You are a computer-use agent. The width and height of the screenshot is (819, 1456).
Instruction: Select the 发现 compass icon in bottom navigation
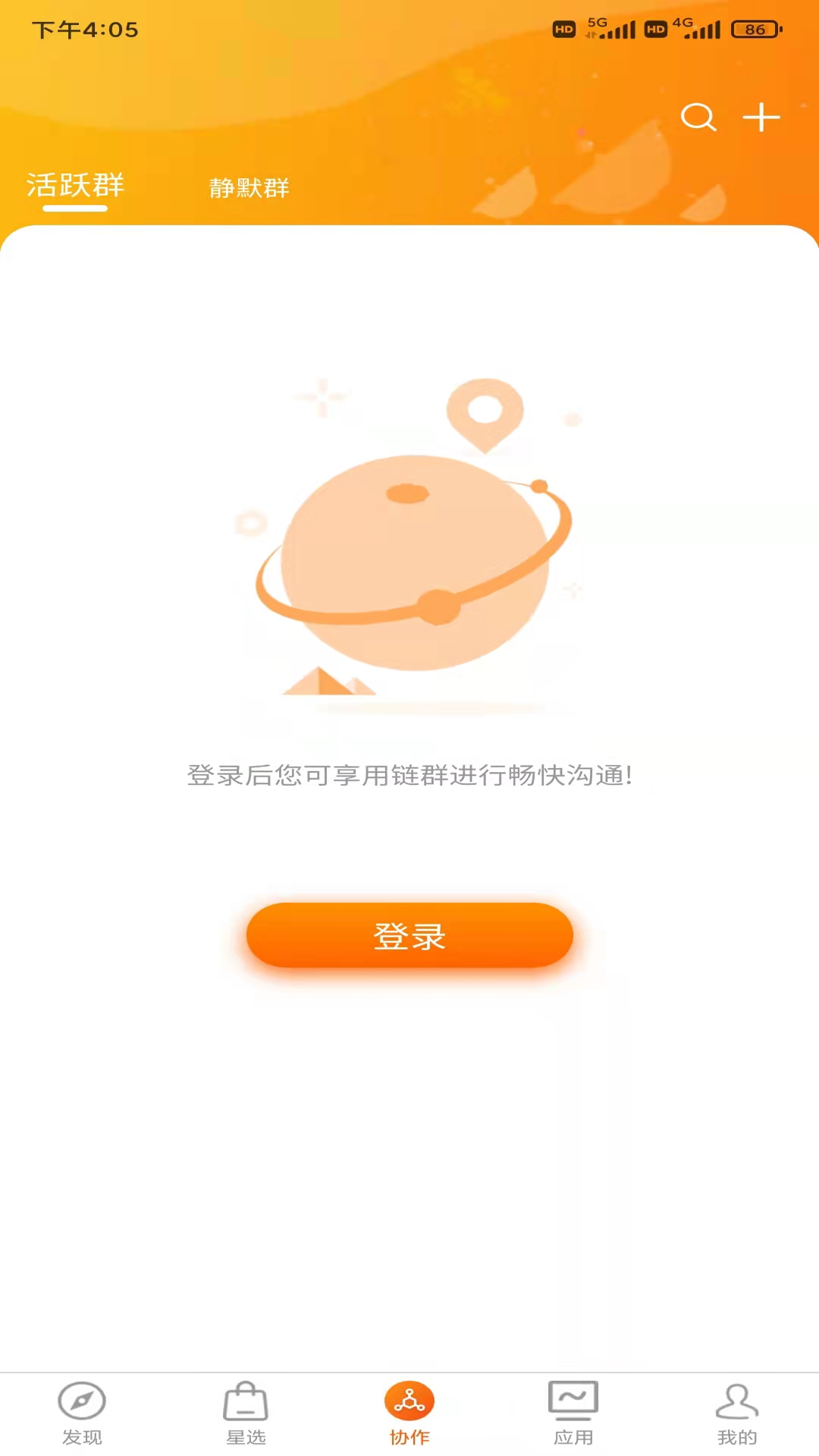pyautogui.click(x=81, y=1399)
